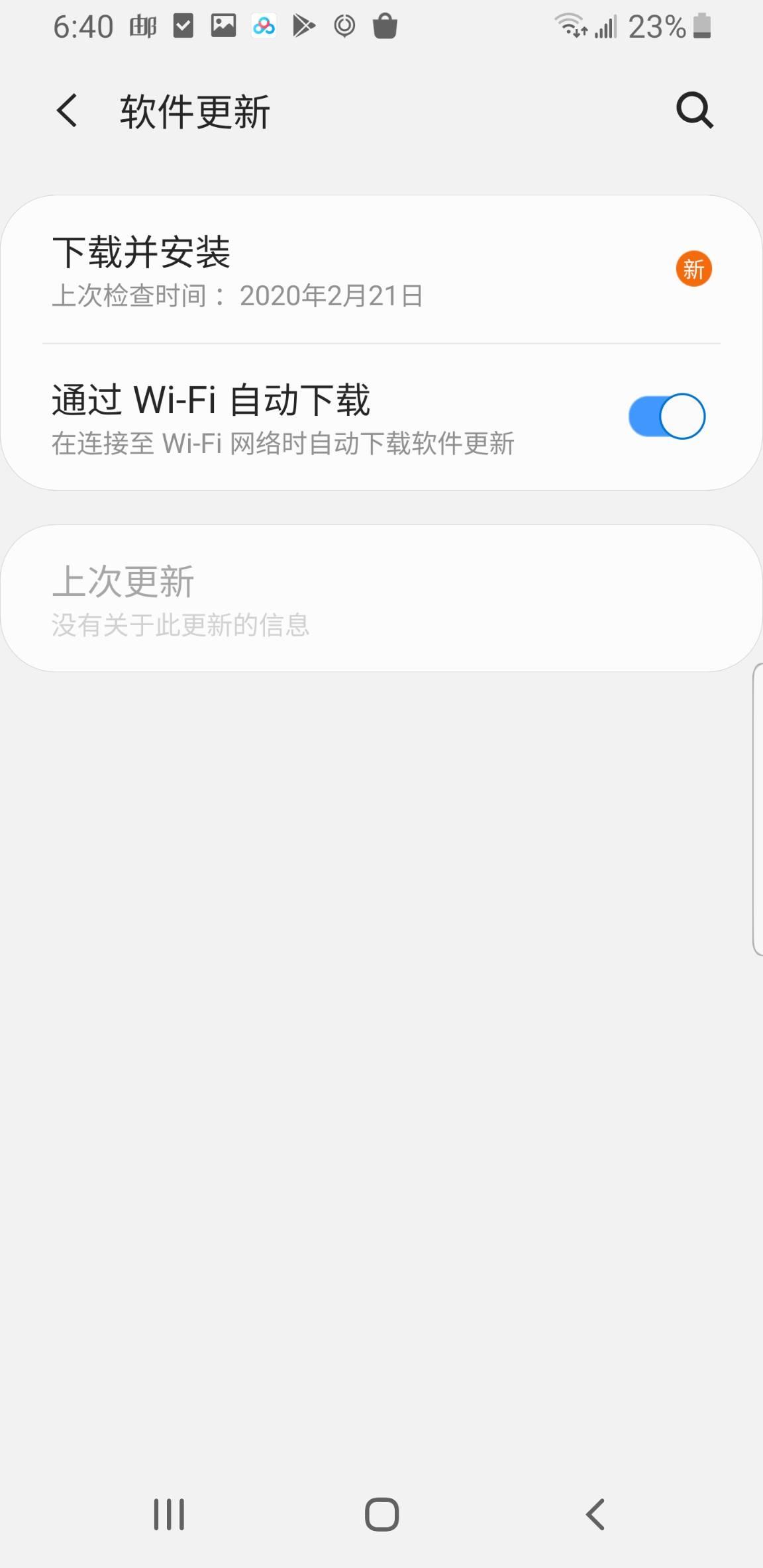Tap the shopping bag notification icon
763x1568 pixels.
click(x=386, y=25)
